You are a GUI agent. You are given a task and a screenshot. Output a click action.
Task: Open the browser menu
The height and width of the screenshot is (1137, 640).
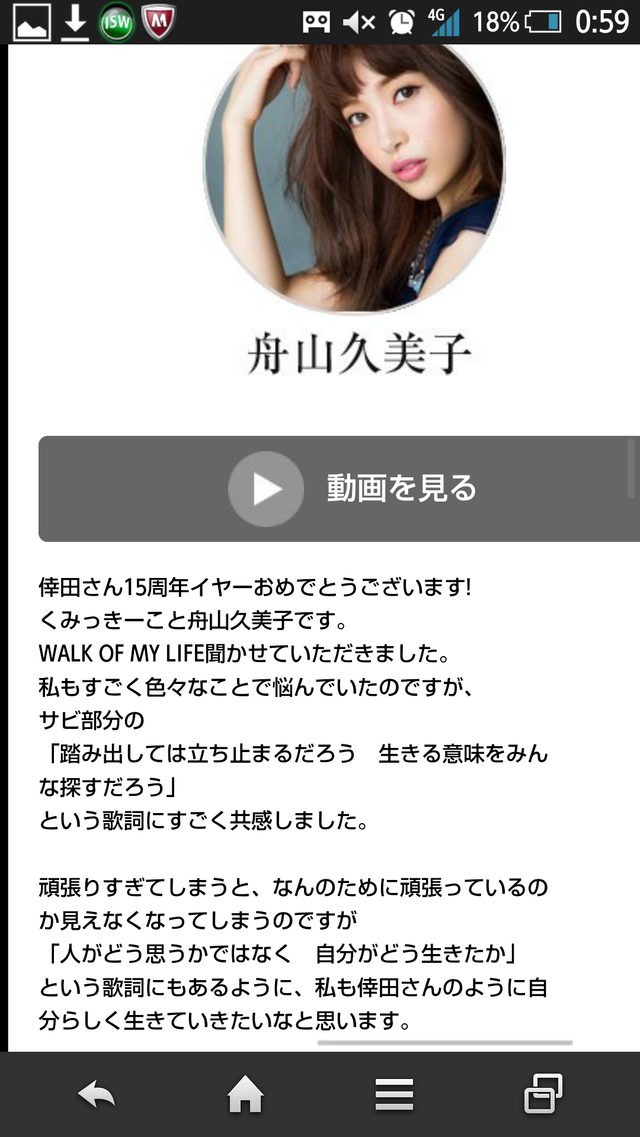(x=394, y=1097)
